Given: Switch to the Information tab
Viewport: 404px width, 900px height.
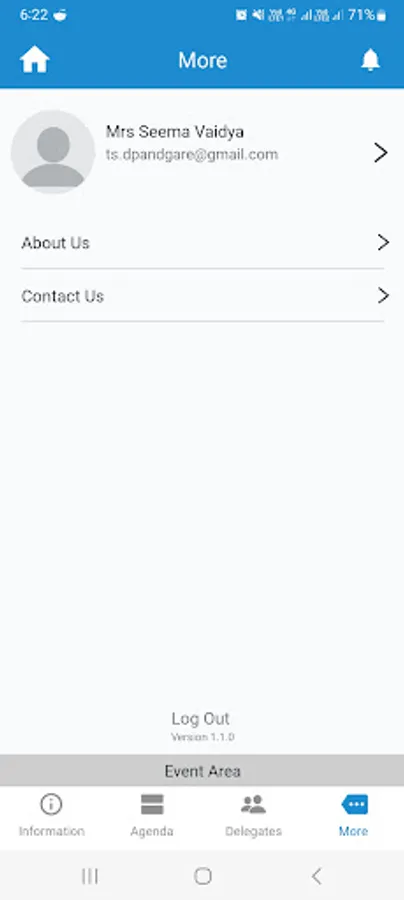Looking at the screenshot, I should point(51,816).
